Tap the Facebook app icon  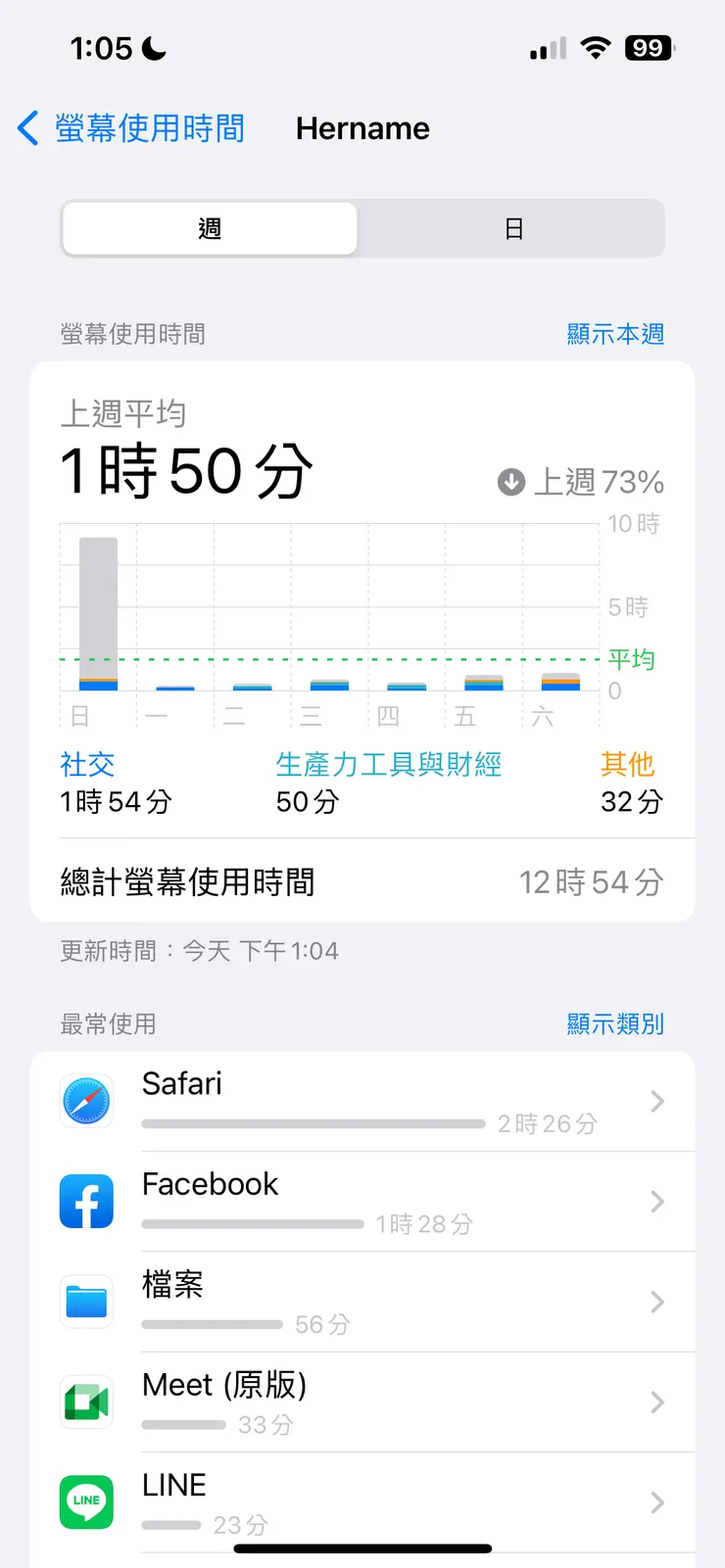[86, 1202]
